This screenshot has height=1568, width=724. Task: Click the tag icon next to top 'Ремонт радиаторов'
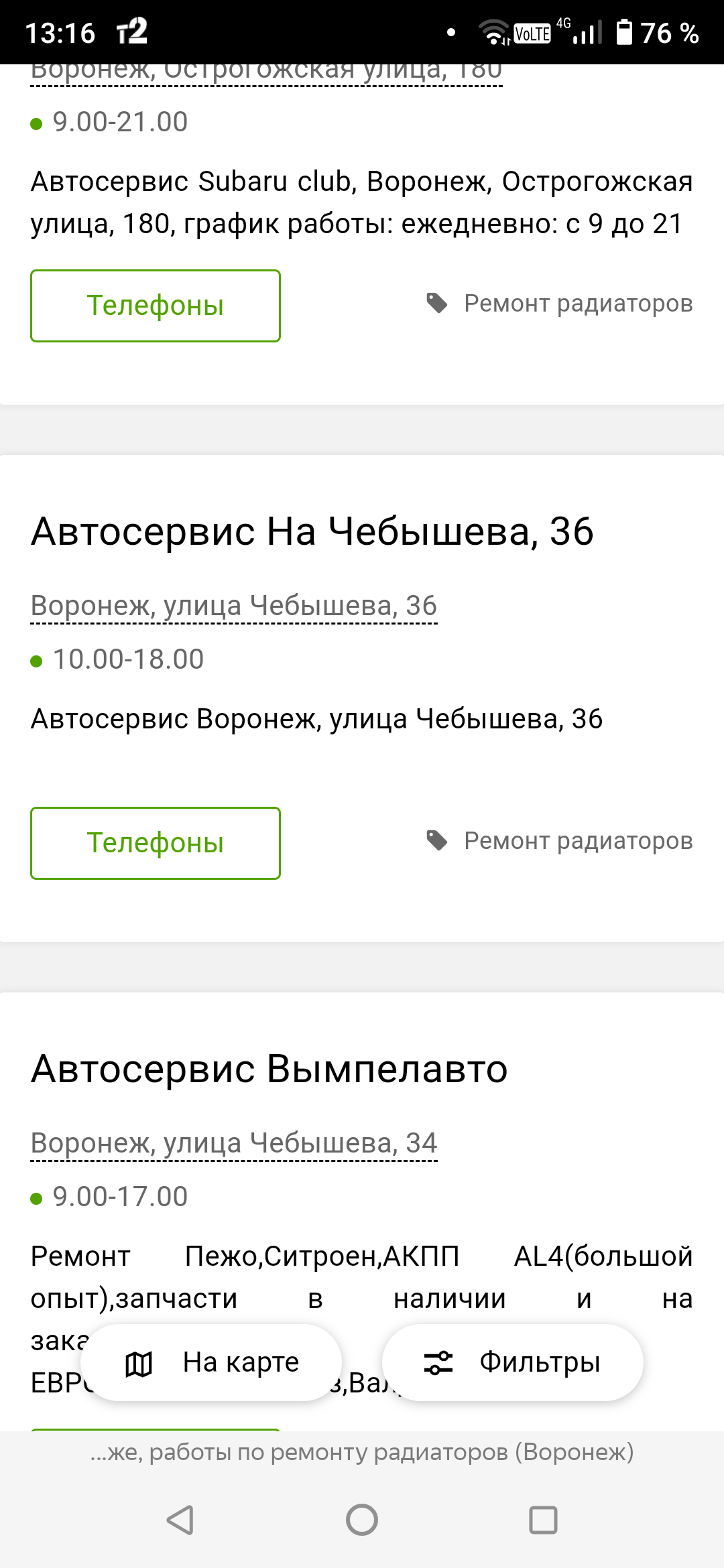tap(436, 304)
